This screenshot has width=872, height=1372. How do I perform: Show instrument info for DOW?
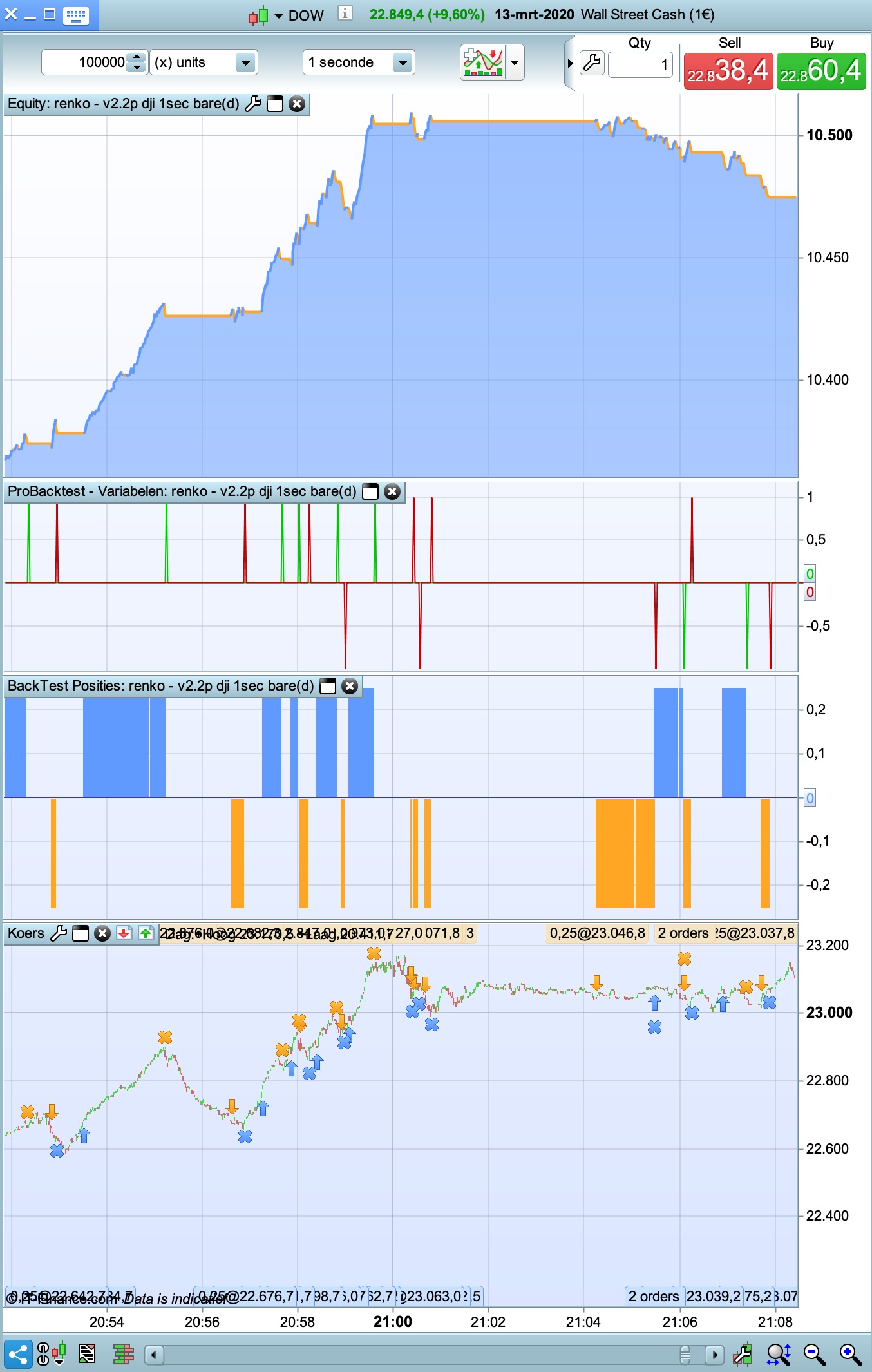pyautogui.click(x=345, y=14)
